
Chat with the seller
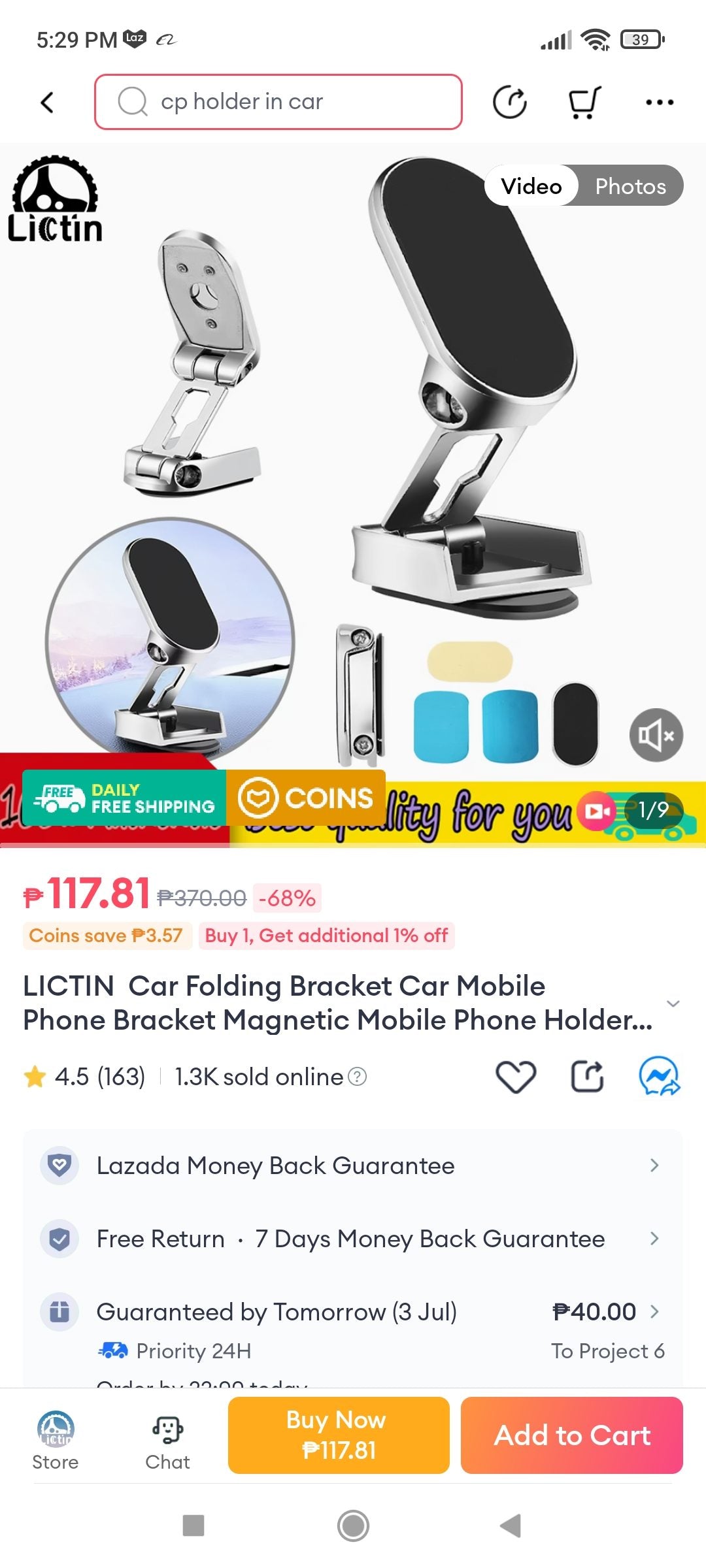point(168,1441)
